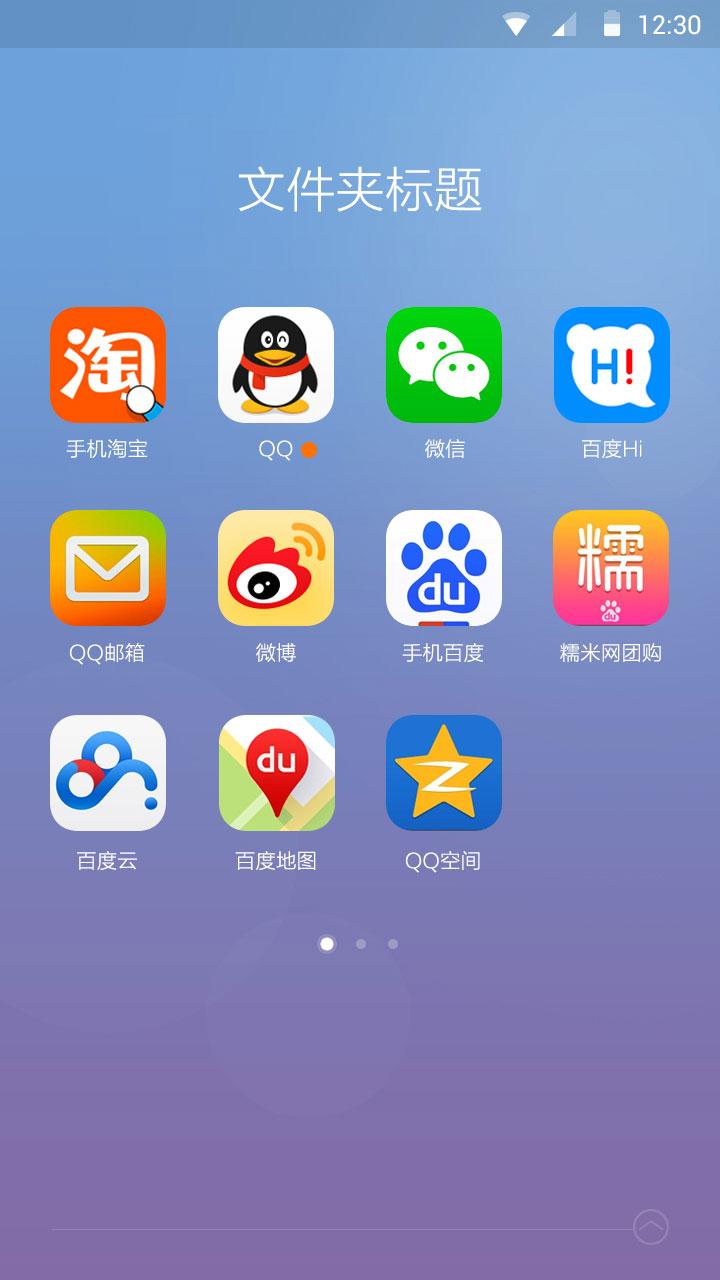This screenshot has height=1280, width=720.
Task: Open the QQ空间 app
Action: [x=444, y=773]
